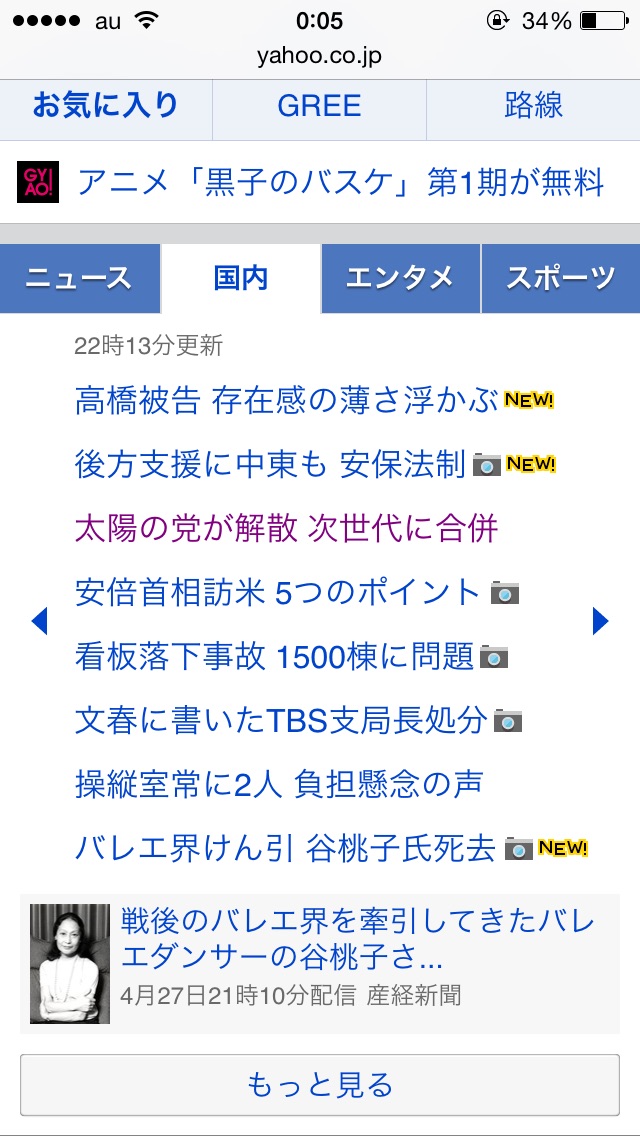Open バレエ界けん引 谷桃子氏死去 headline

click(285, 848)
